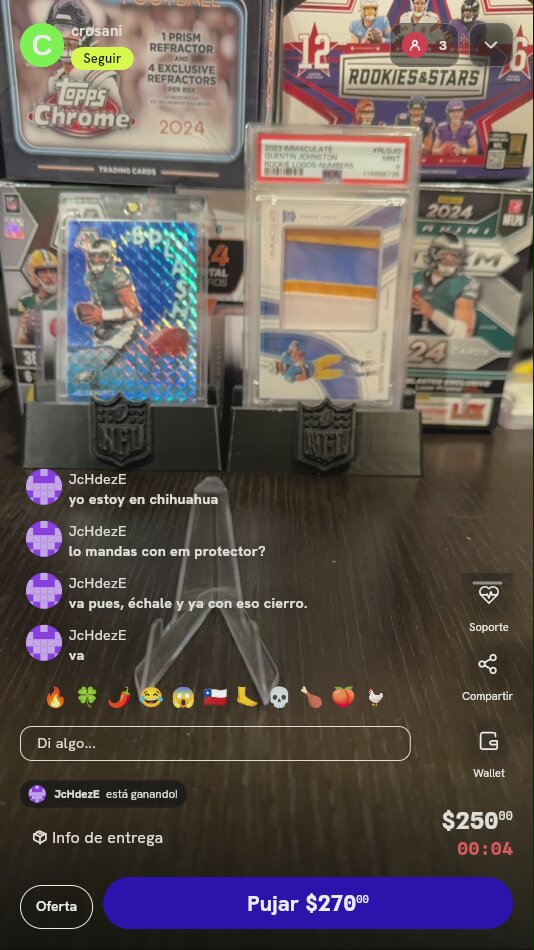Image resolution: width=534 pixels, height=950 pixels.
Task: Share this stream via Compartir
Action: (487, 677)
